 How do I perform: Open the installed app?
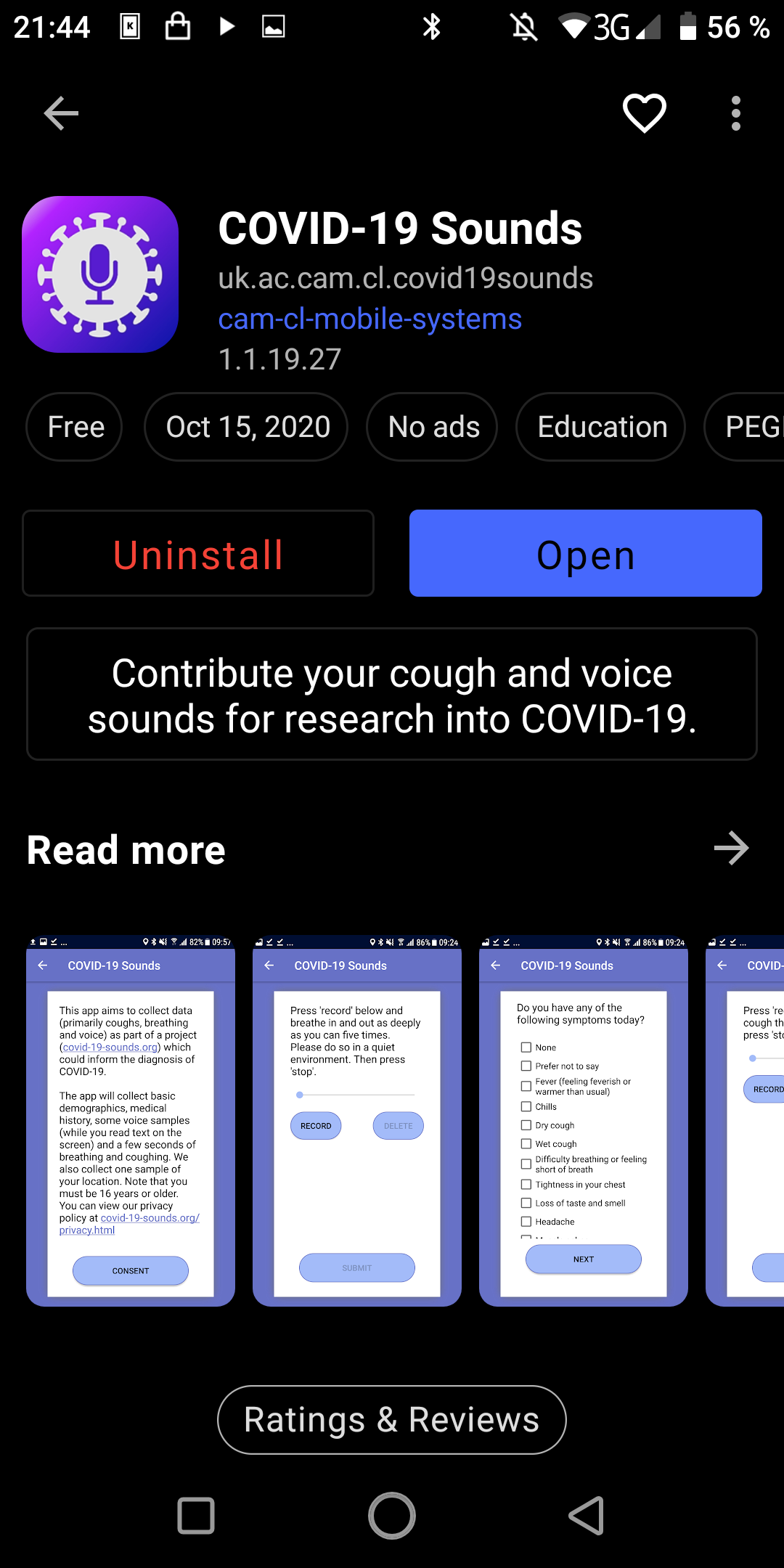click(x=586, y=553)
